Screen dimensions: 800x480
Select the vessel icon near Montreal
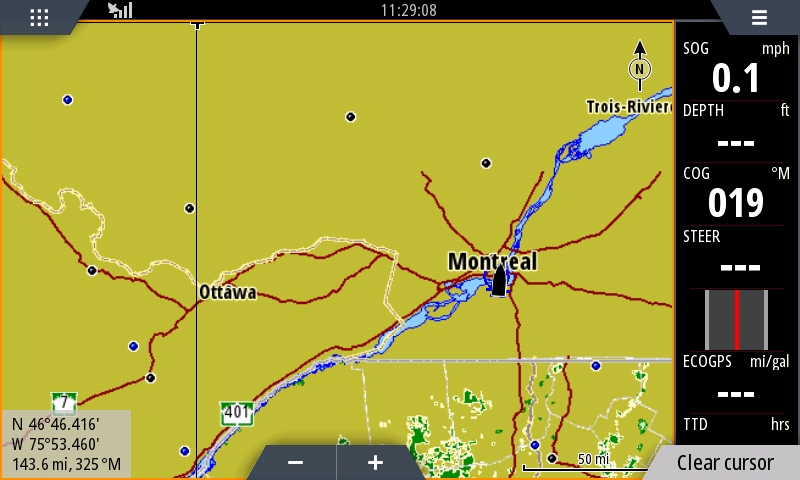500,281
